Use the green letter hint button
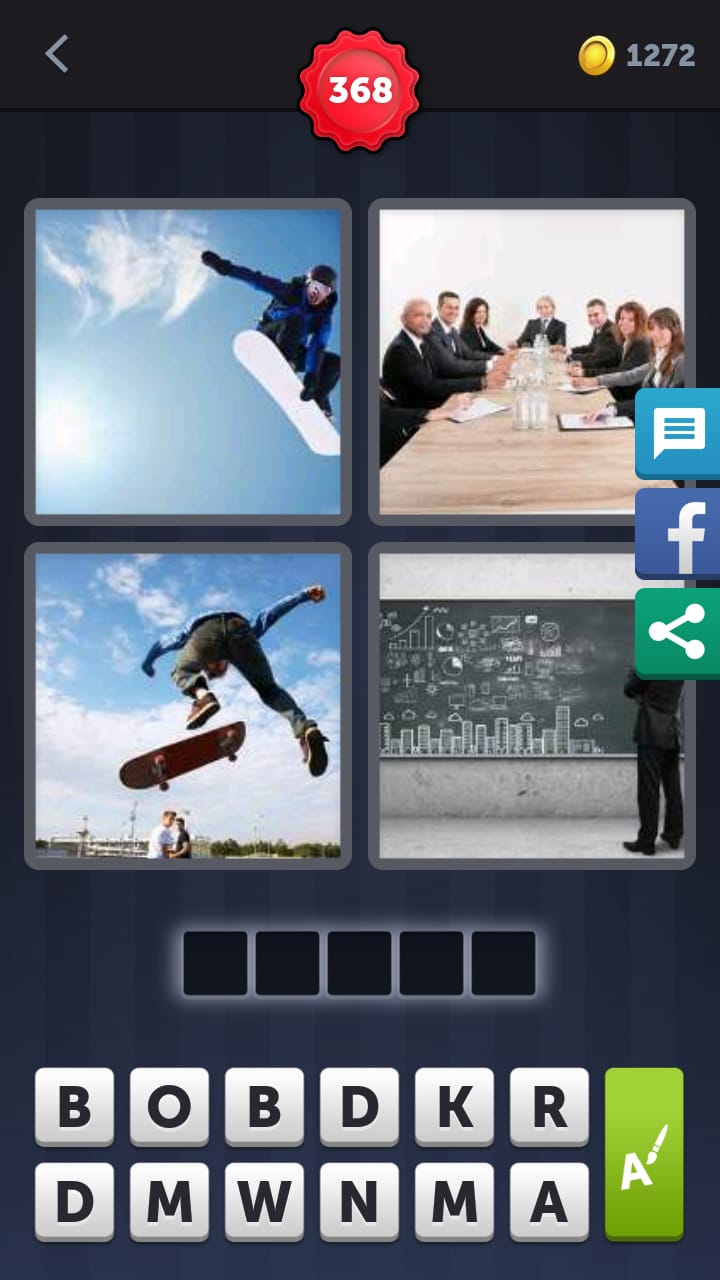Screen dimensions: 720x1280 click(x=644, y=1153)
